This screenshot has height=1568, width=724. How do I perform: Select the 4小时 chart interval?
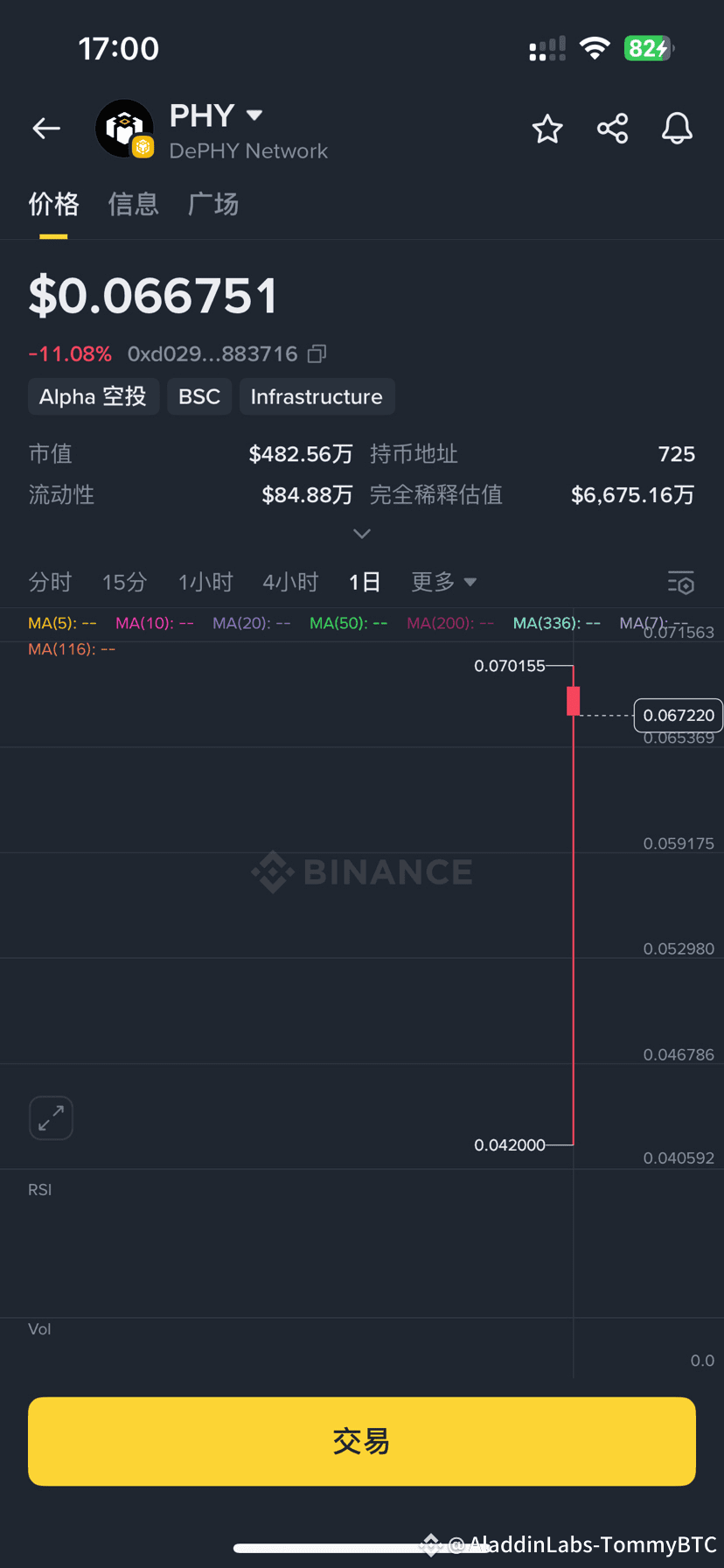pos(290,582)
